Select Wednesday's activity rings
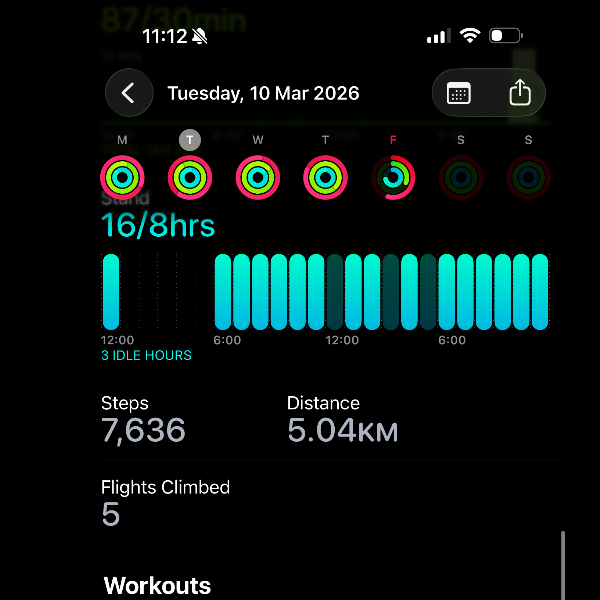The width and height of the screenshot is (600, 600). (x=257, y=177)
